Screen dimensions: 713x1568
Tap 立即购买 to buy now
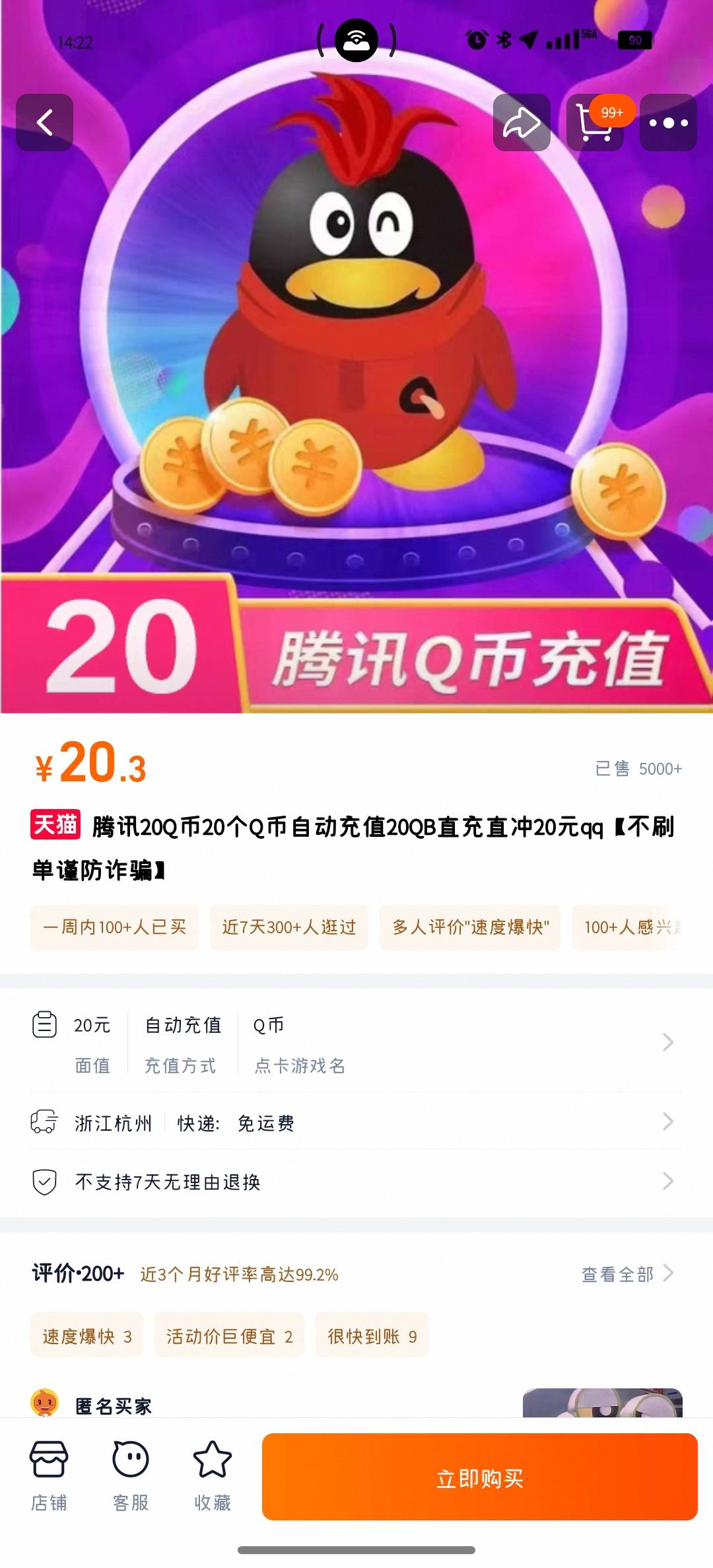tap(479, 1477)
